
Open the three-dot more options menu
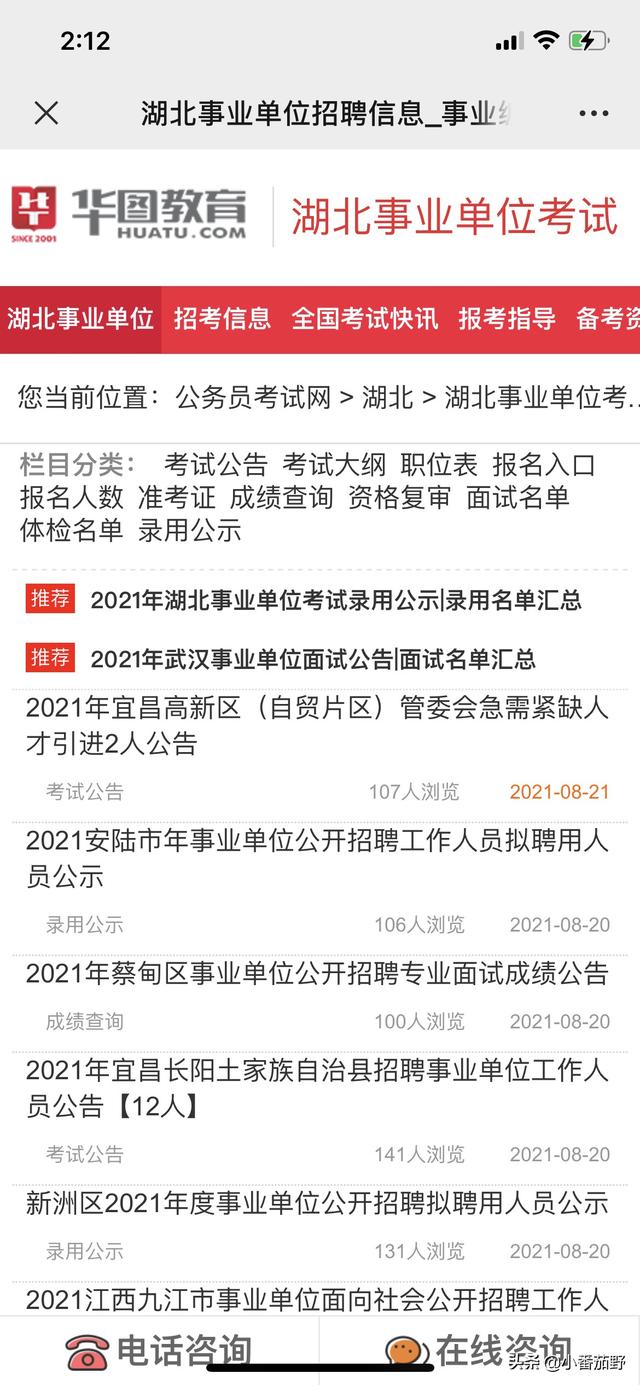click(593, 113)
